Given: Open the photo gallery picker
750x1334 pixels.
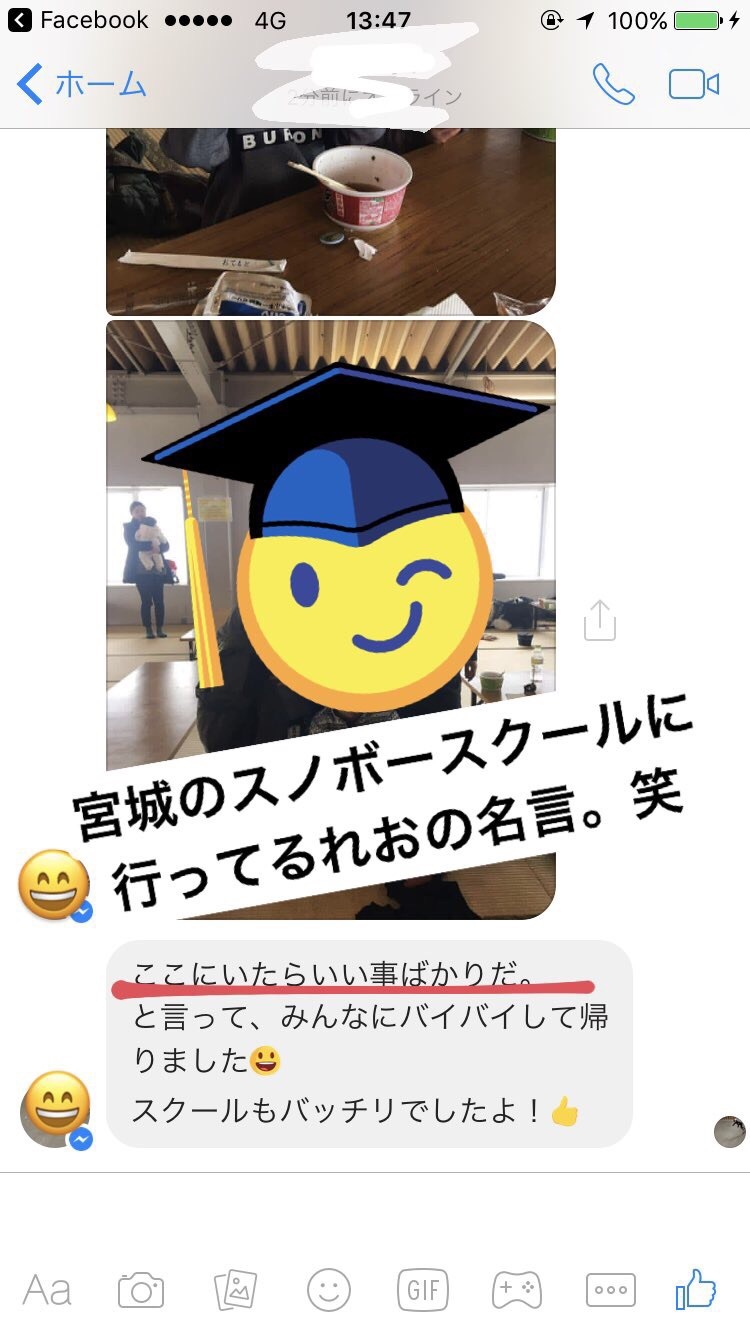Looking at the screenshot, I should 236,1289.
